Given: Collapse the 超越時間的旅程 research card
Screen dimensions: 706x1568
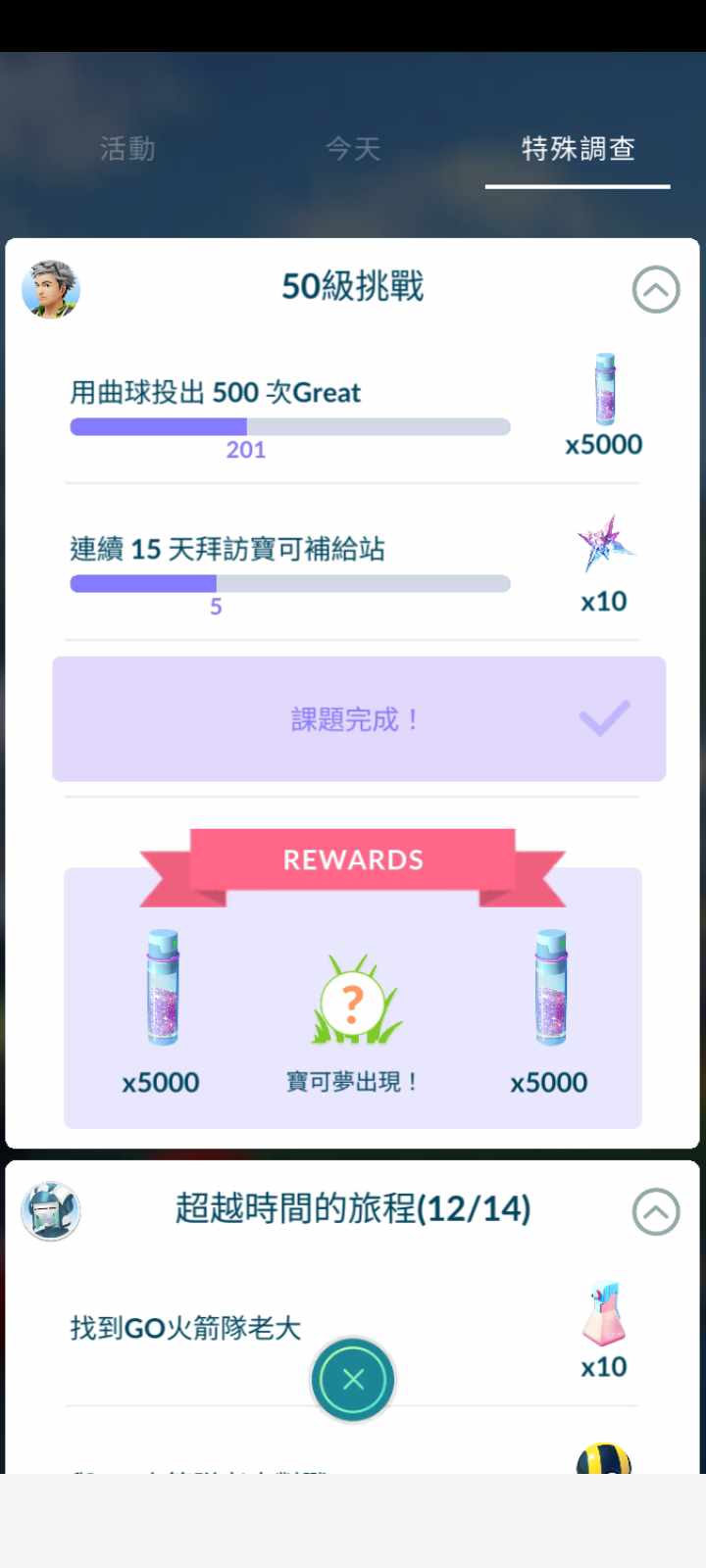Looking at the screenshot, I should (656, 1212).
